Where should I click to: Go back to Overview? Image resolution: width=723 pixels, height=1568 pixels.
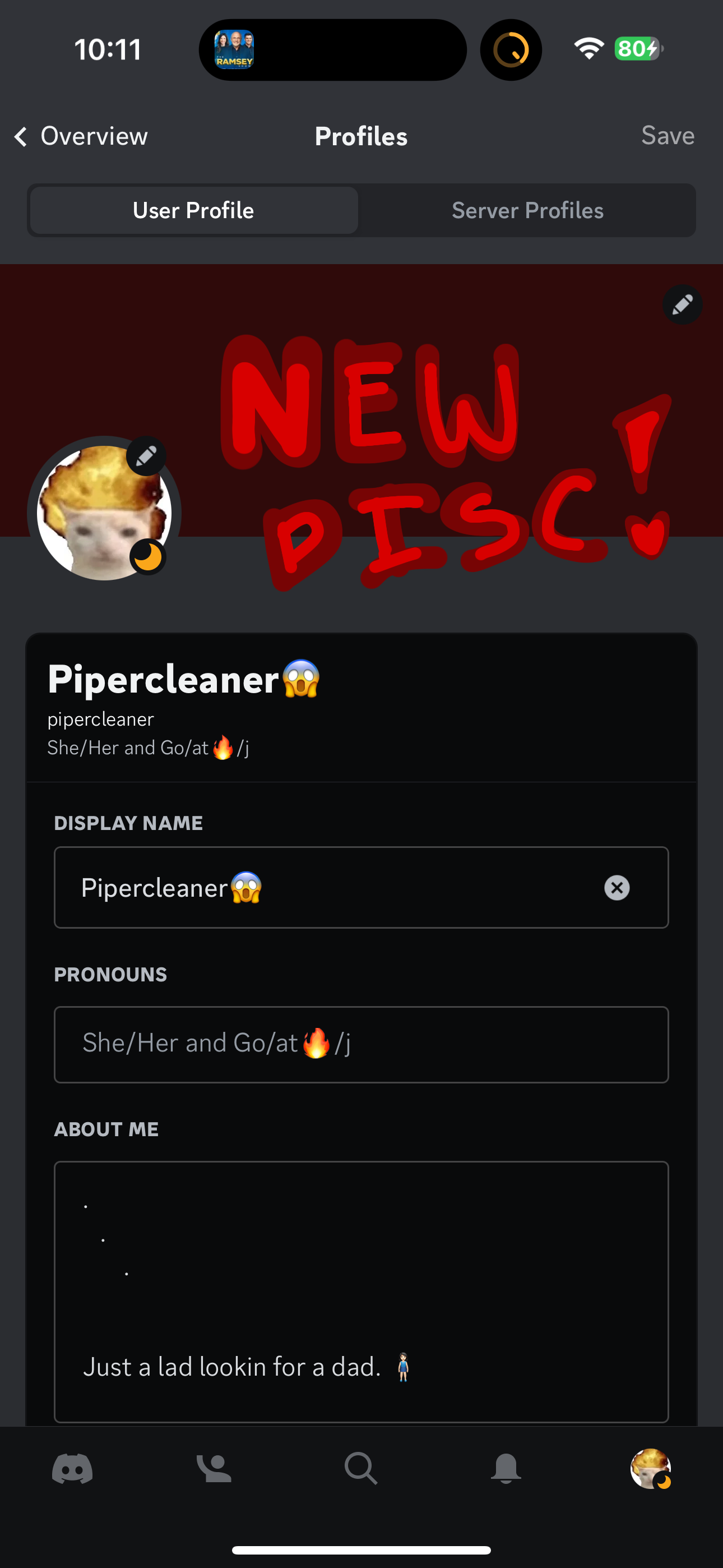(81, 136)
